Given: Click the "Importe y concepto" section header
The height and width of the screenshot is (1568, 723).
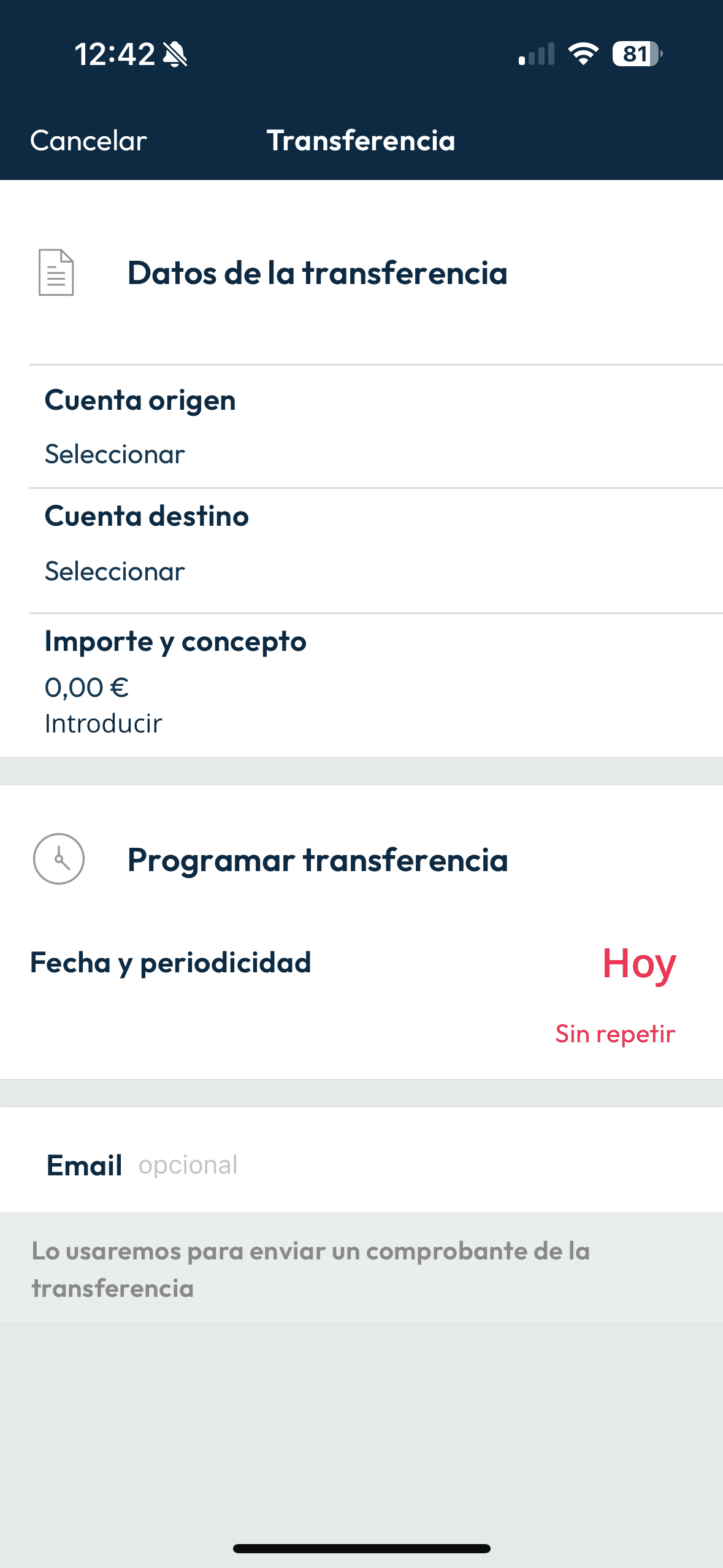Looking at the screenshot, I should (175, 641).
